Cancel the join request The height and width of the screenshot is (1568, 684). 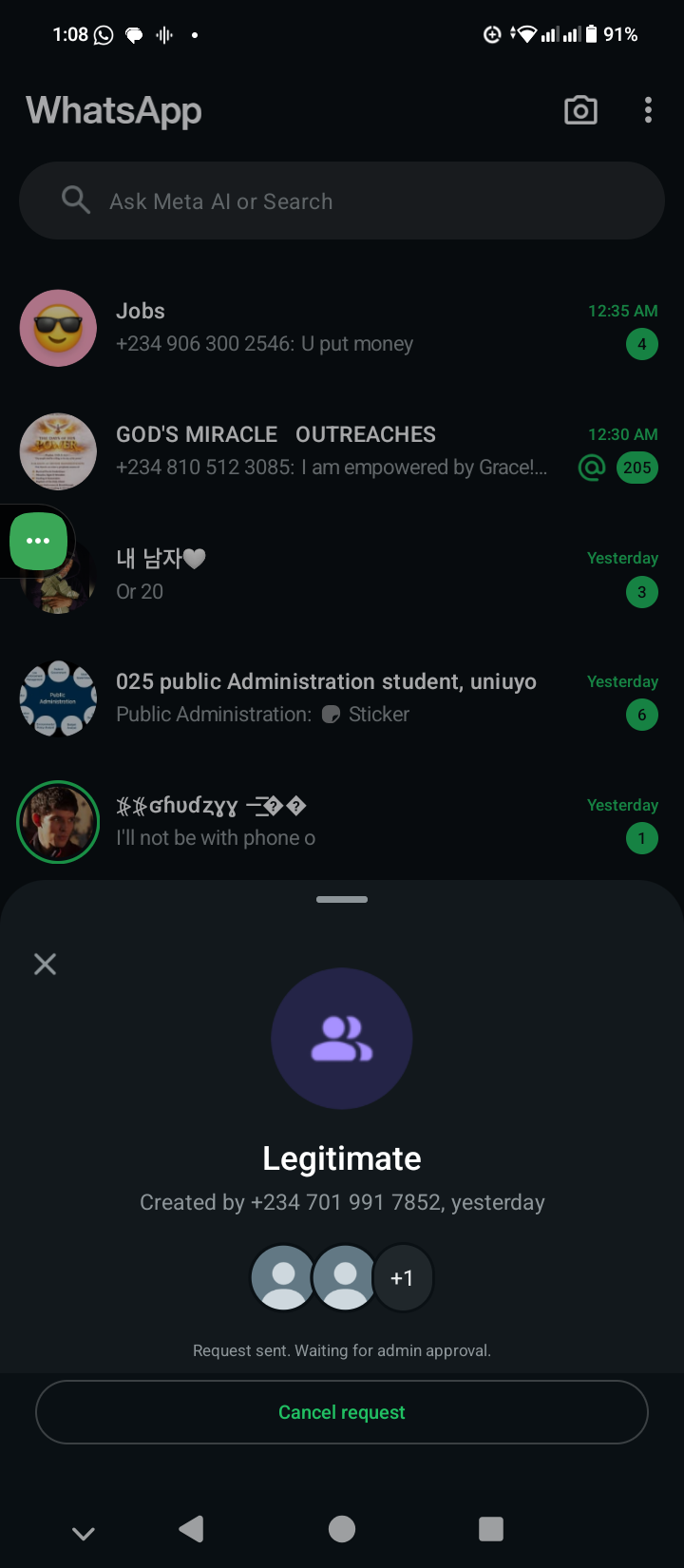coord(342,1412)
